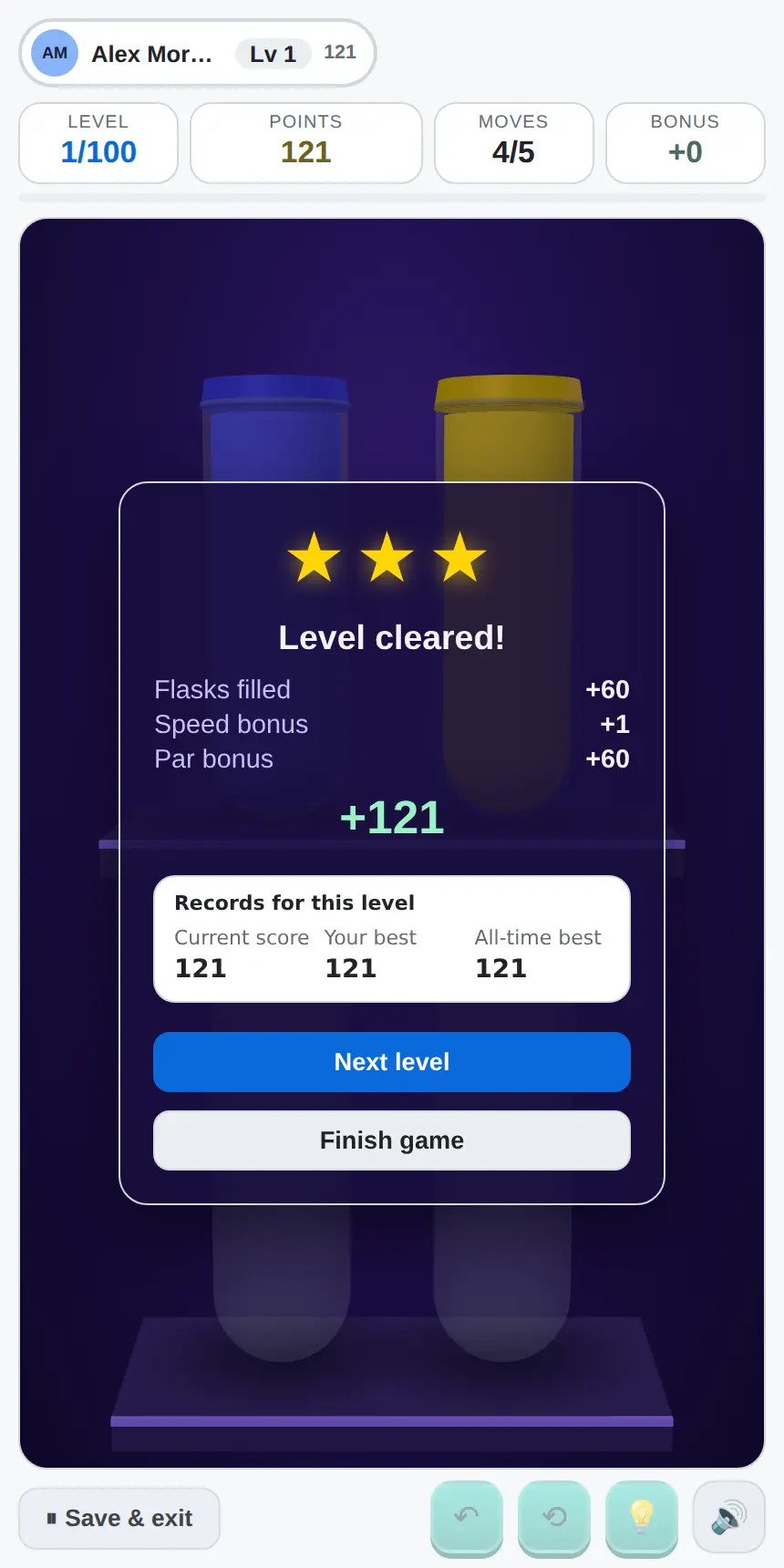Save and exit the game
The height and width of the screenshot is (1568, 784).
[x=119, y=1518]
